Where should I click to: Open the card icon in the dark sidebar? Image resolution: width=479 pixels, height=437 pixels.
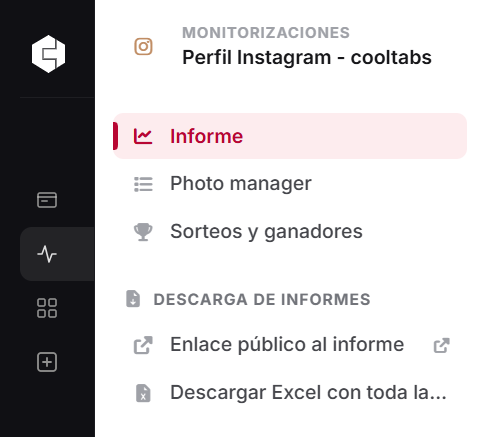47,200
